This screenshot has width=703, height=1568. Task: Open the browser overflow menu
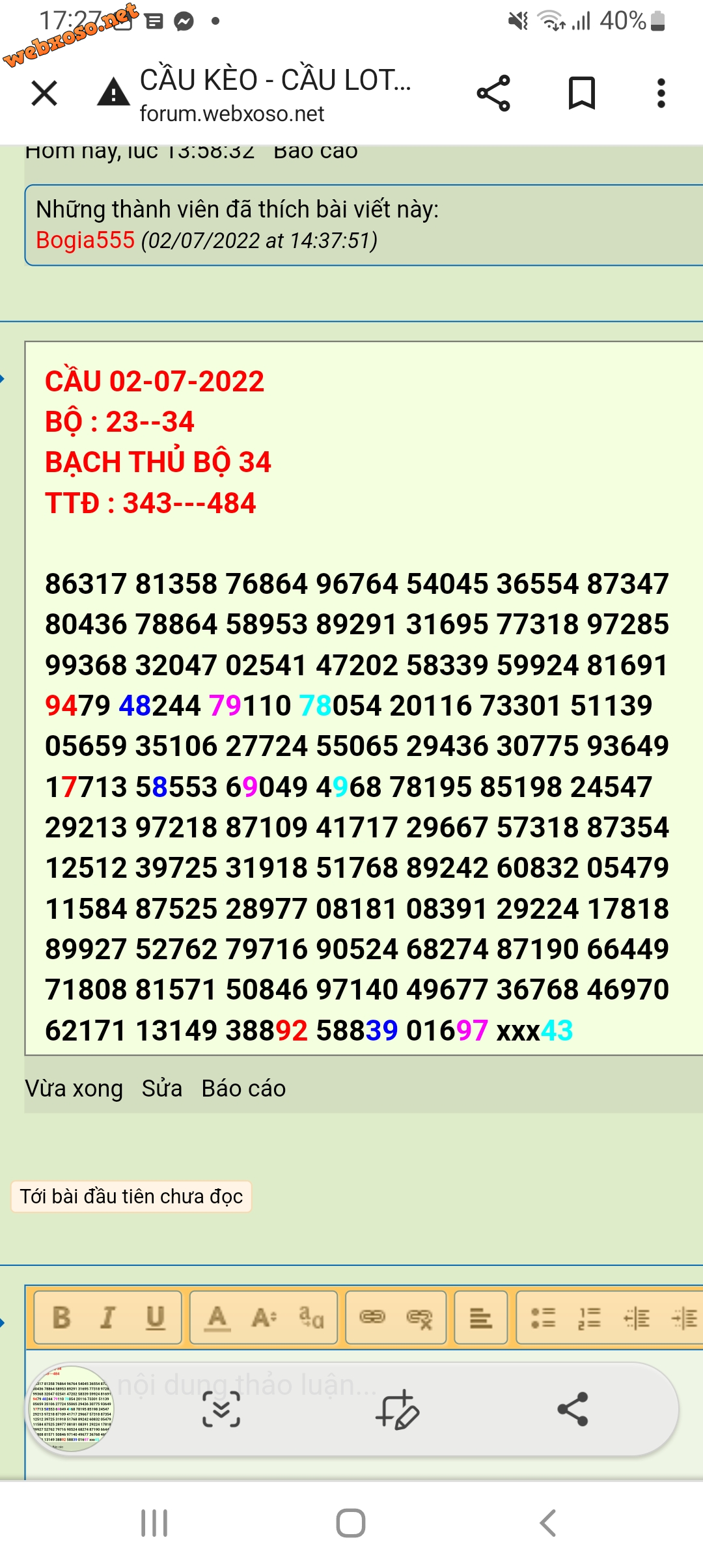click(x=661, y=93)
